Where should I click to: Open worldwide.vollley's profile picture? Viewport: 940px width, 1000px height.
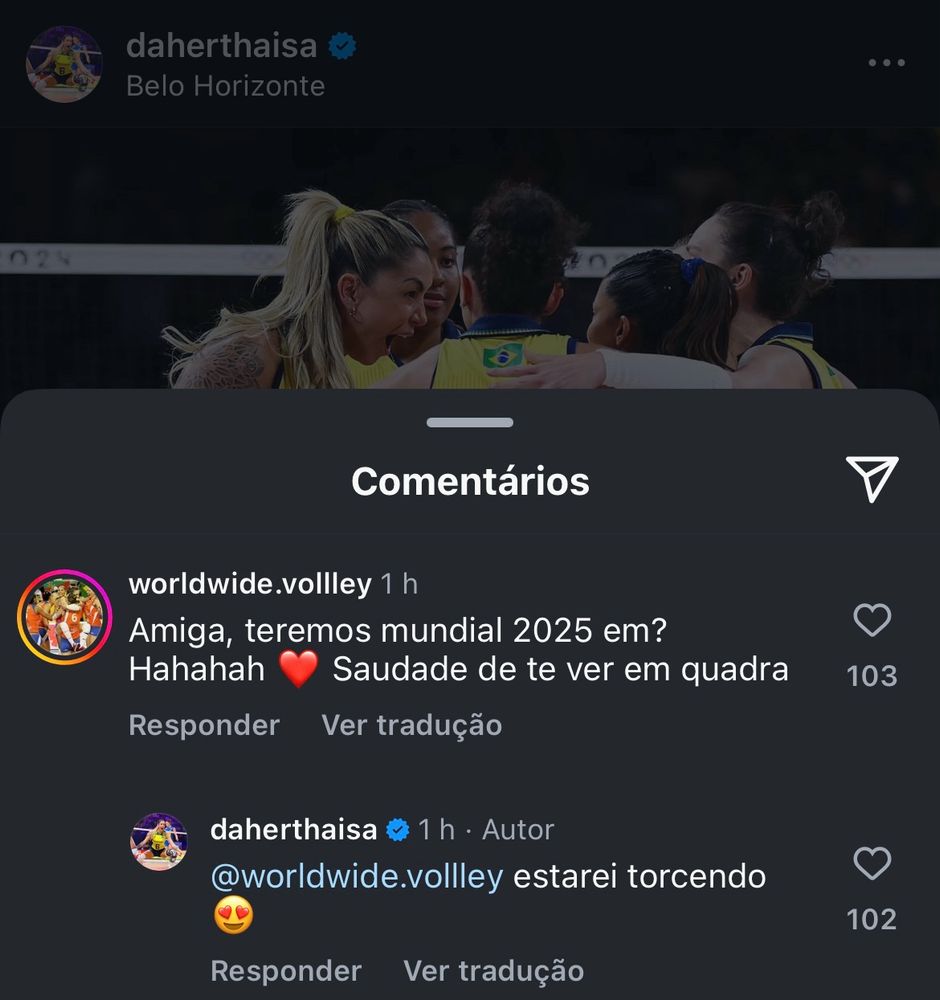coord(65,617)
